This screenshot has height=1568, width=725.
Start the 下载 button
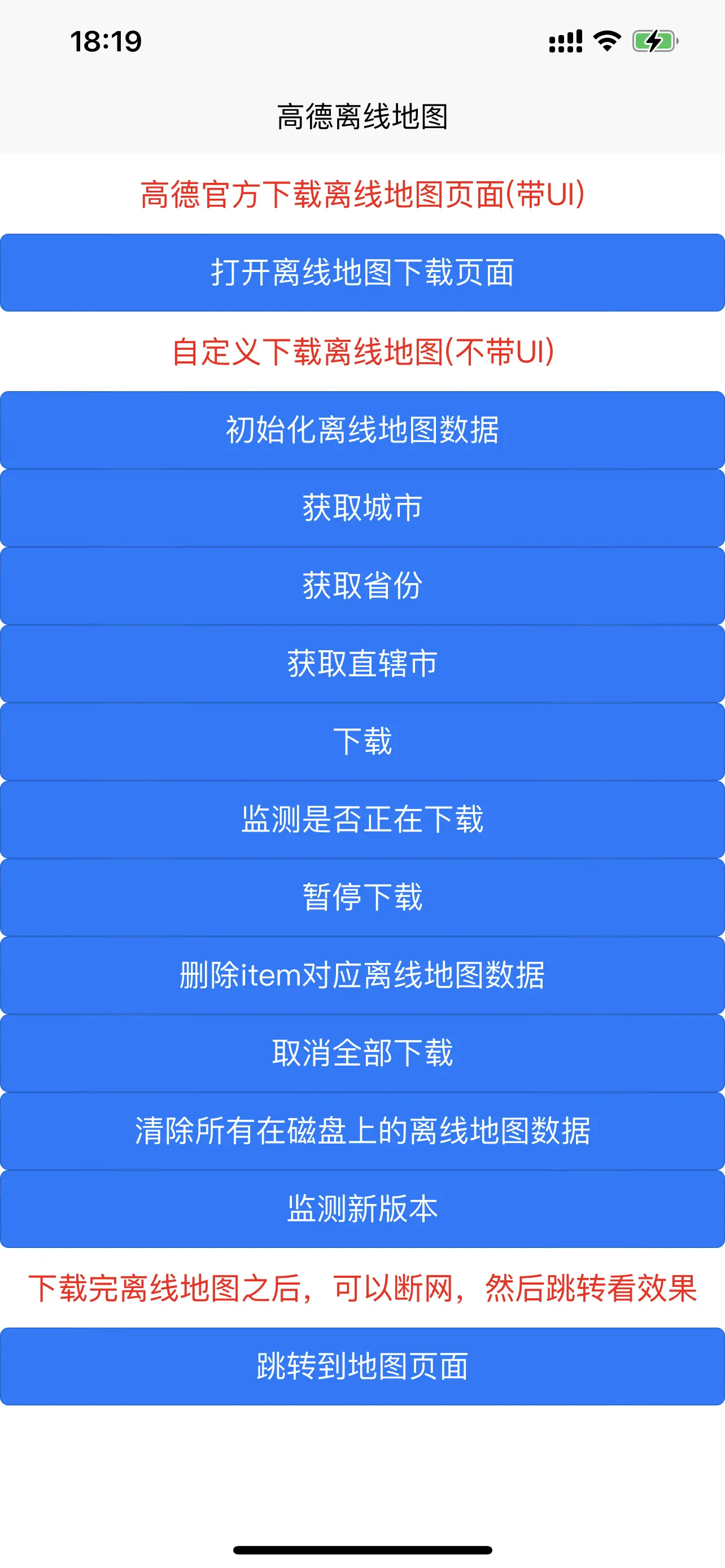[362, 742]
